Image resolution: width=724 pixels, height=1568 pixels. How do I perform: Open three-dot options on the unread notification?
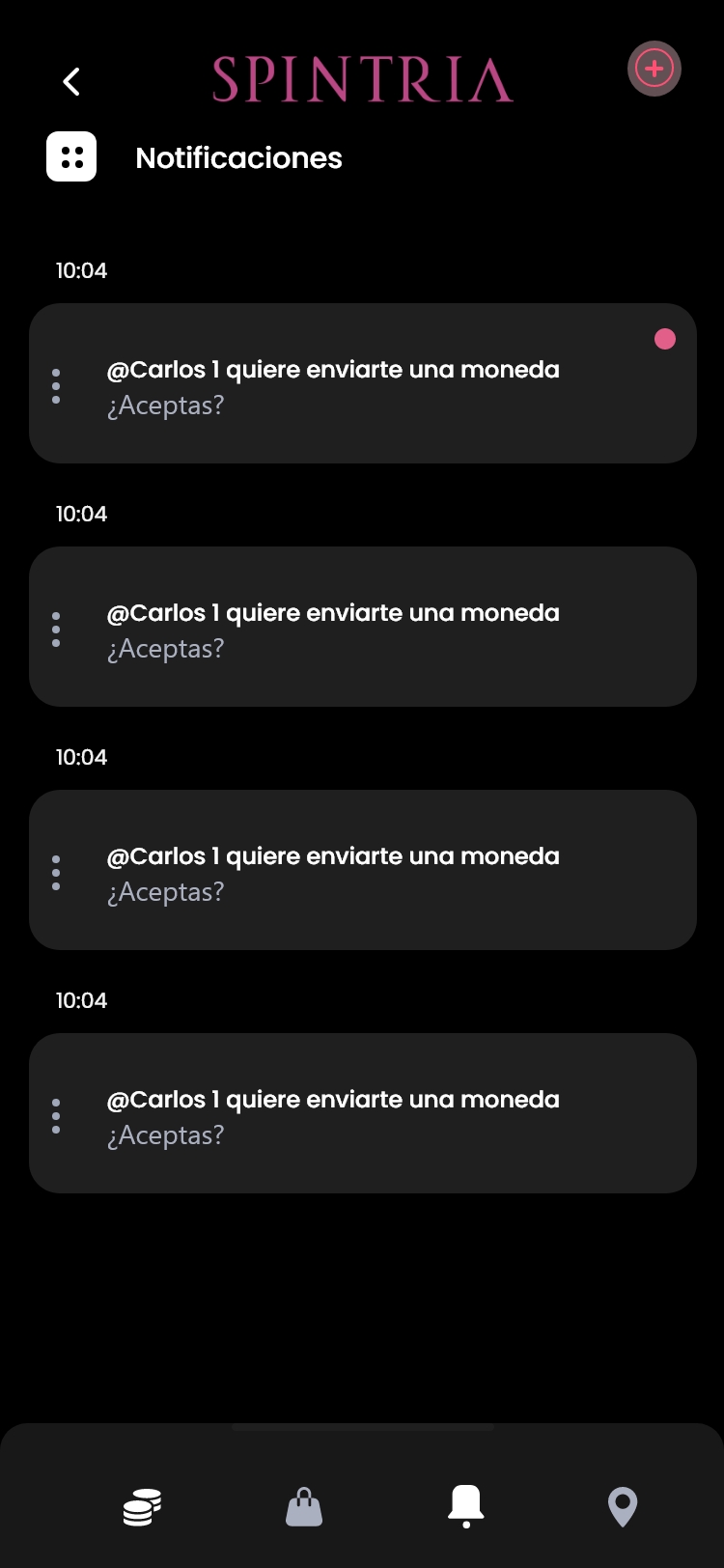pyautogui.click(x=56, y=386)
